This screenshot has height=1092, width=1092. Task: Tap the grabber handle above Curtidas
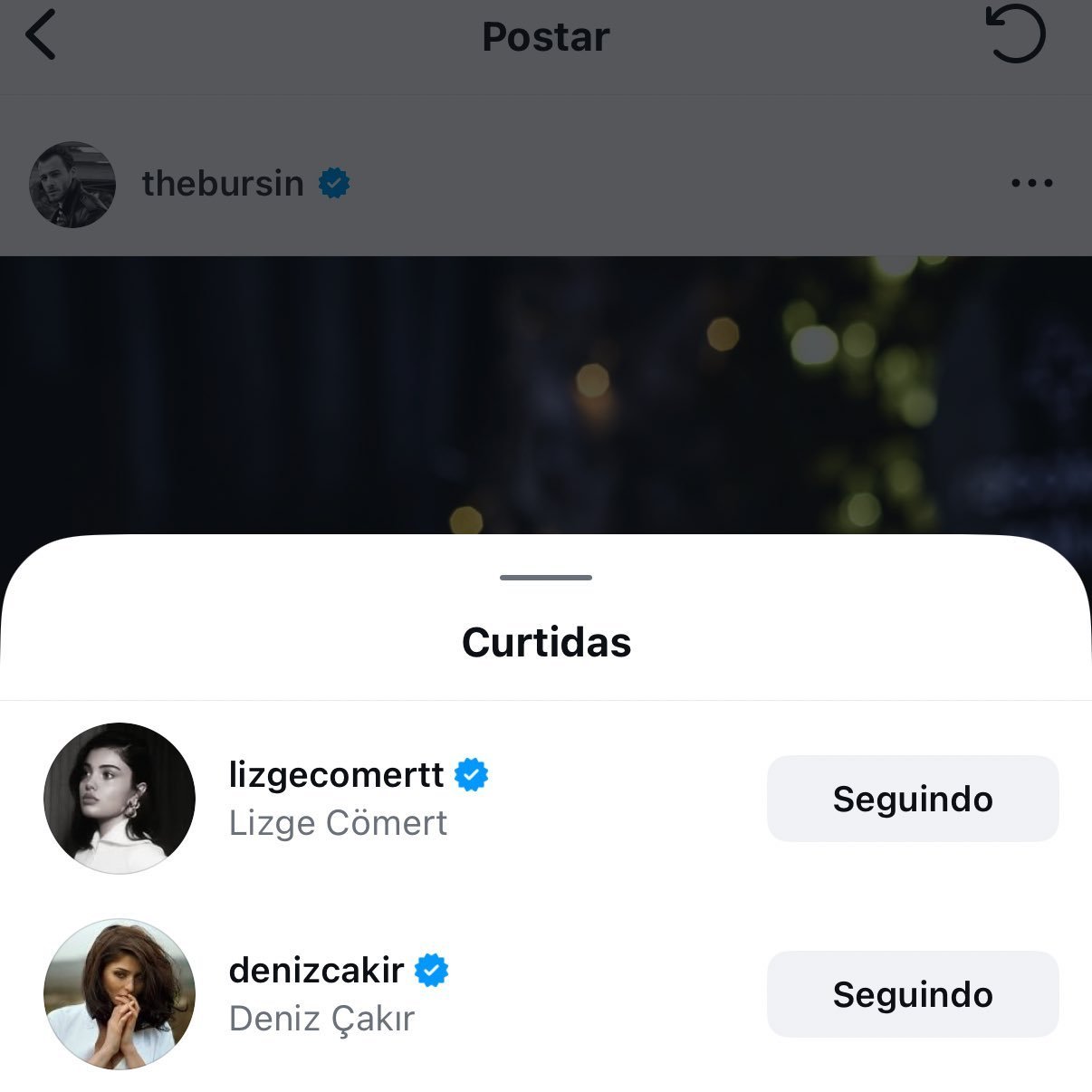click(x=546, y=577)
